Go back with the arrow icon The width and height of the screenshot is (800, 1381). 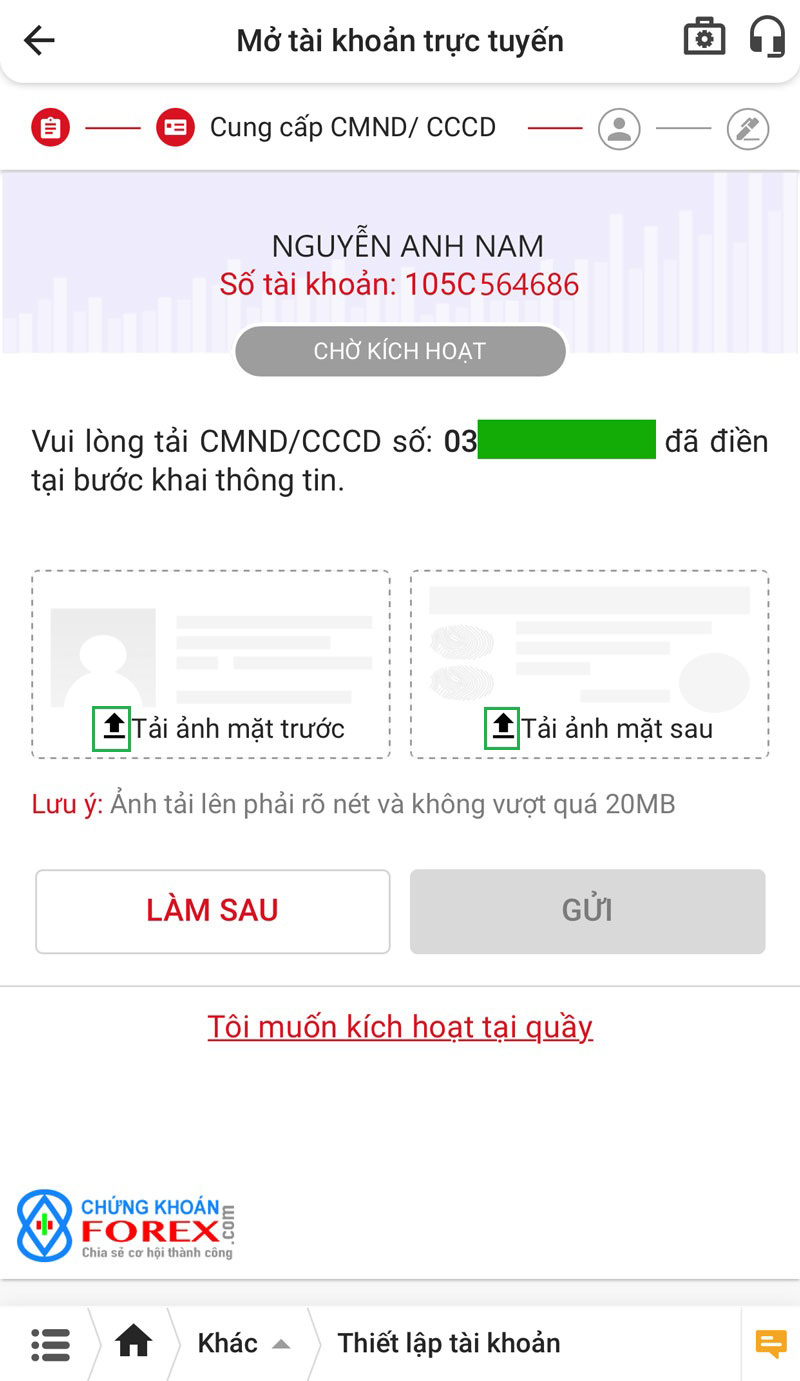click(x=40, y=40)
